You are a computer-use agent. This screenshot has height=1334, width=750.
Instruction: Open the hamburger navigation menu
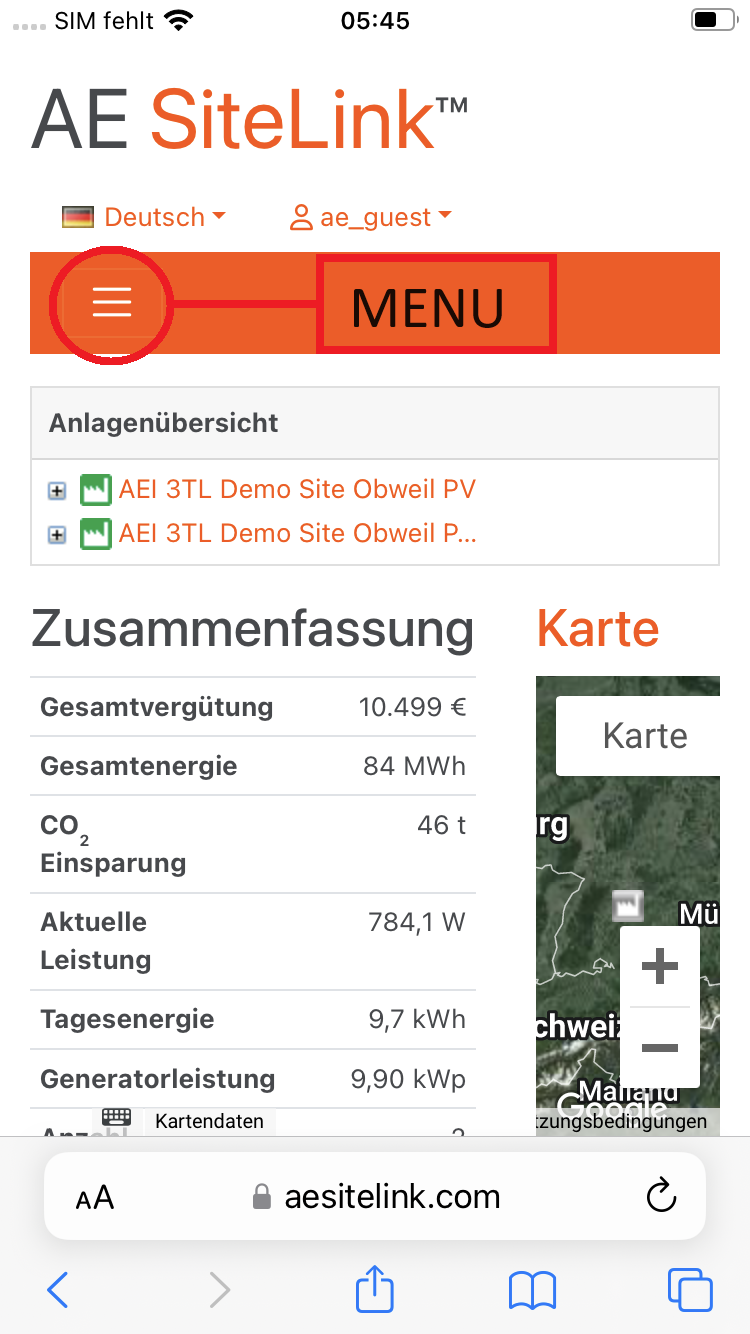[x=112, y=301]
